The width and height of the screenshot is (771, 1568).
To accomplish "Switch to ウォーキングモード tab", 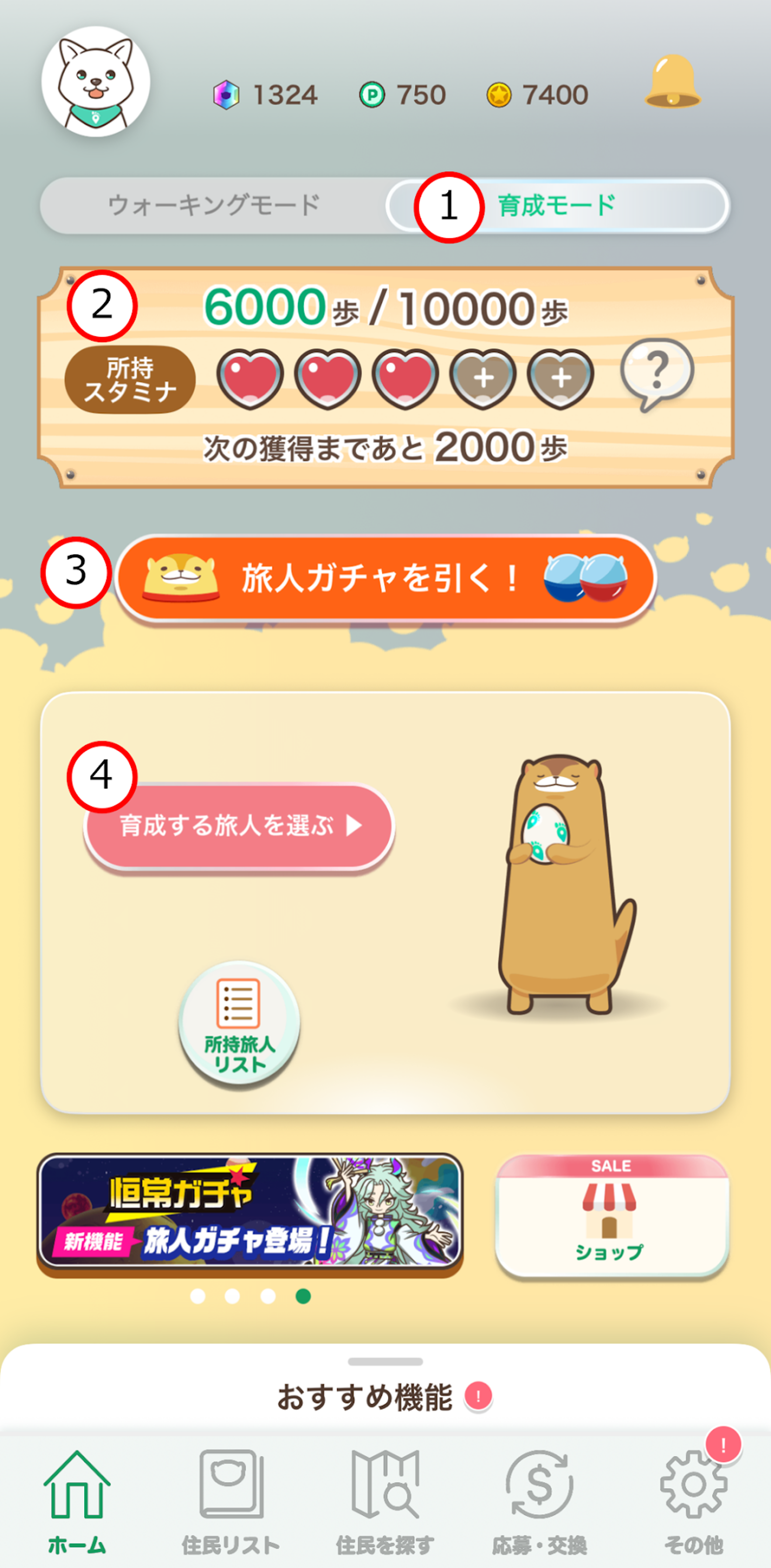I will click(213, 205).
